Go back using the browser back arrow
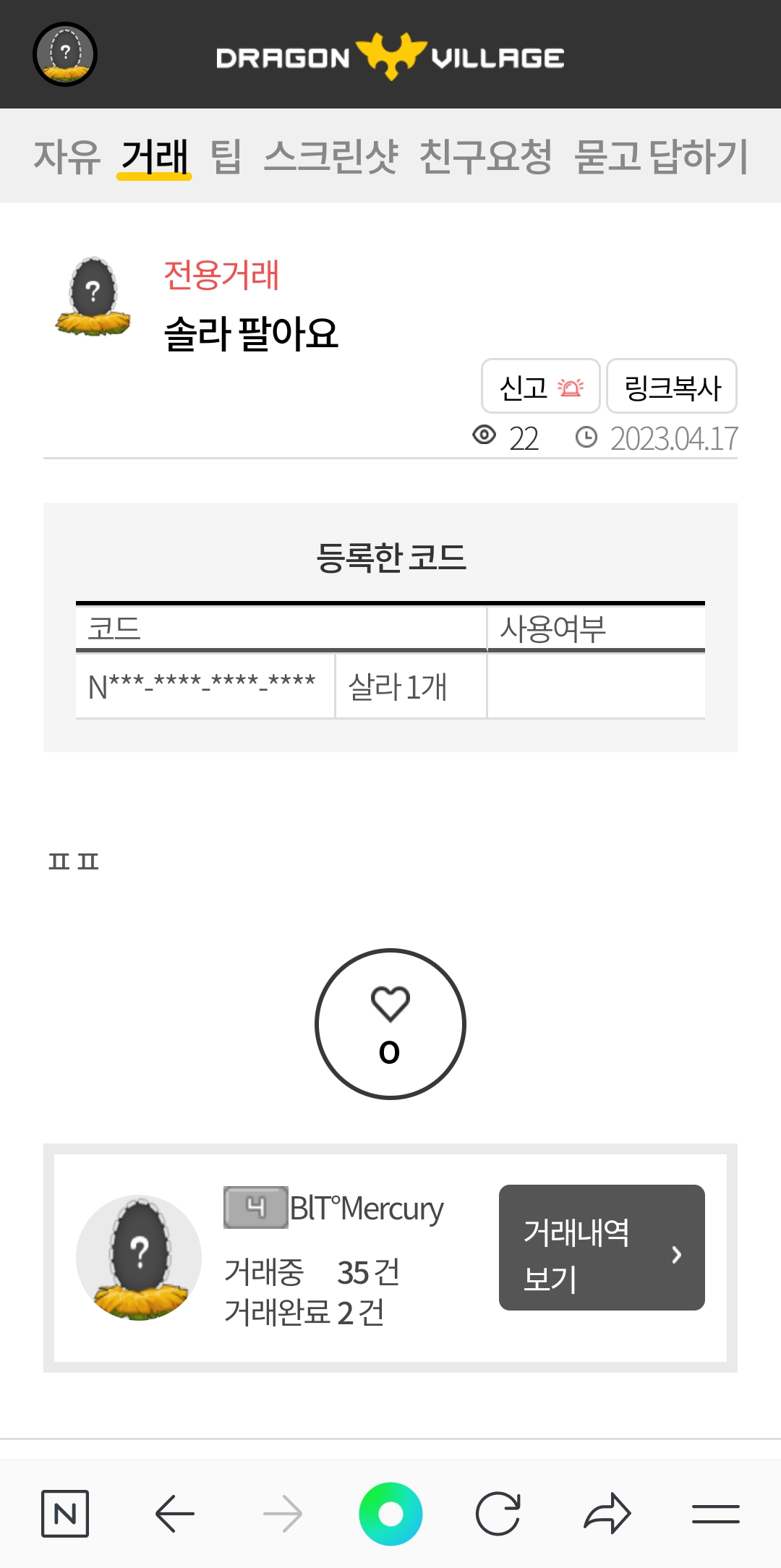 pos(174,1513)
